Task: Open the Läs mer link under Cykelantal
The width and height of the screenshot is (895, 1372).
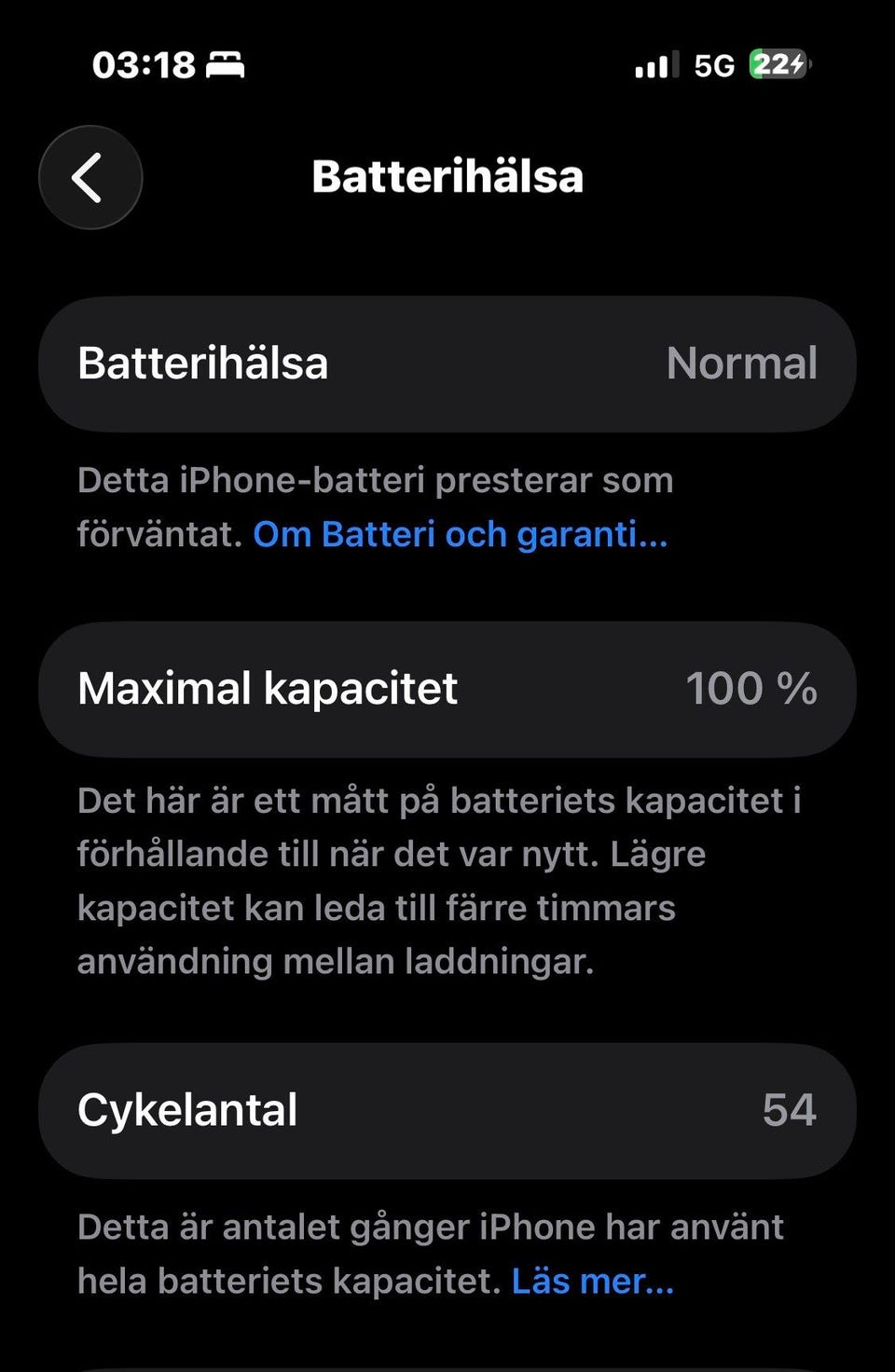Action: 592,1282
